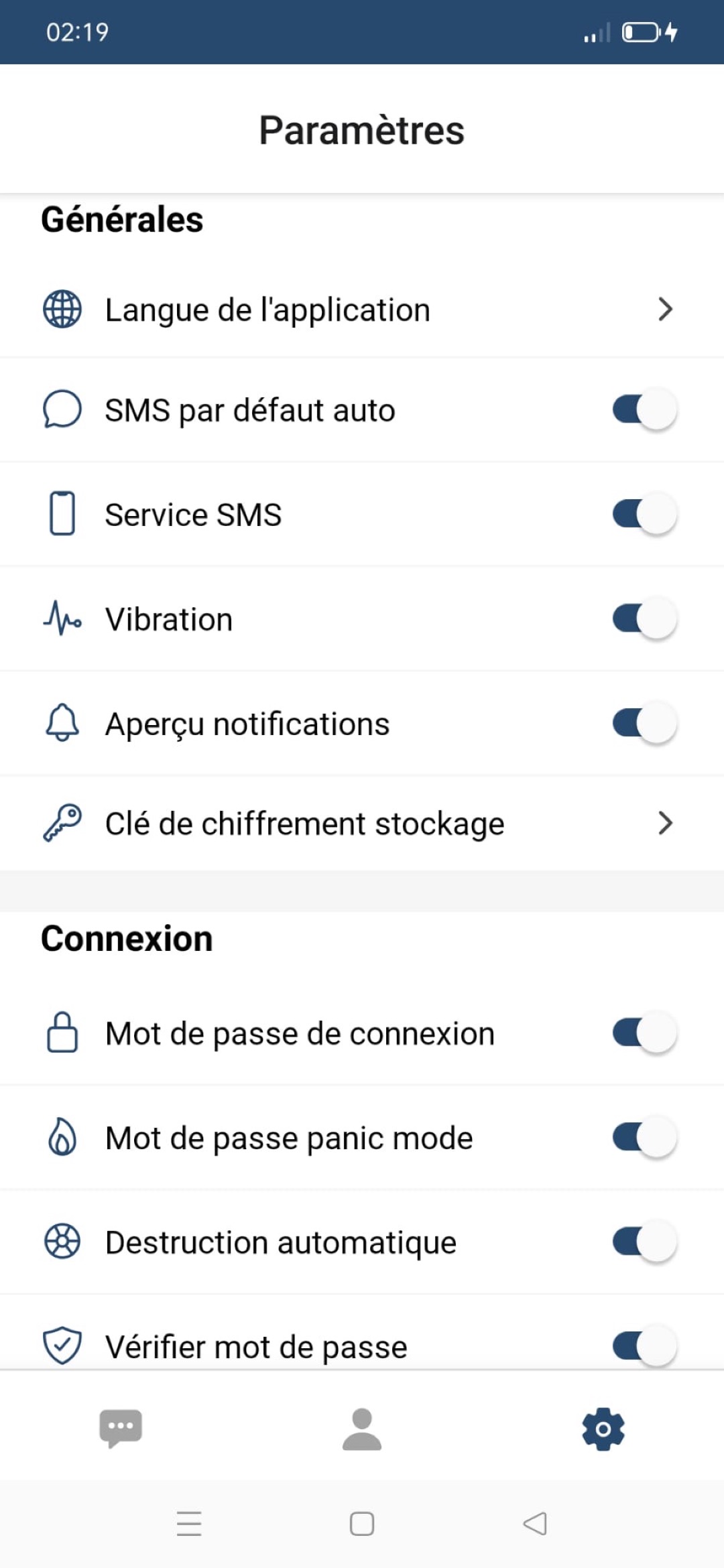Click the shield check icon beside Vérifier mot de passe
Image resolution: width=724 pixels, height=1568 pixels.
[62, 1346]
